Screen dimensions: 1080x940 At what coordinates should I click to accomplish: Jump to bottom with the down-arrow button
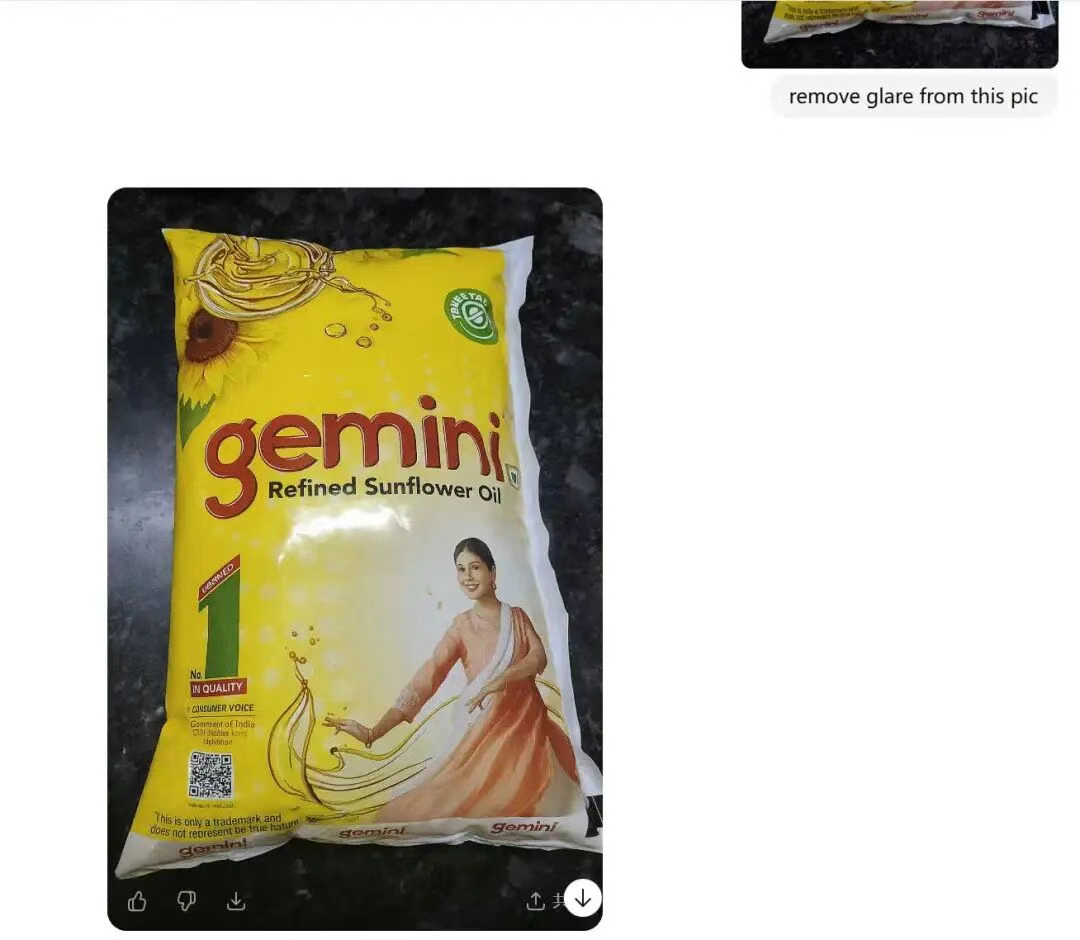tap(582, 898)
